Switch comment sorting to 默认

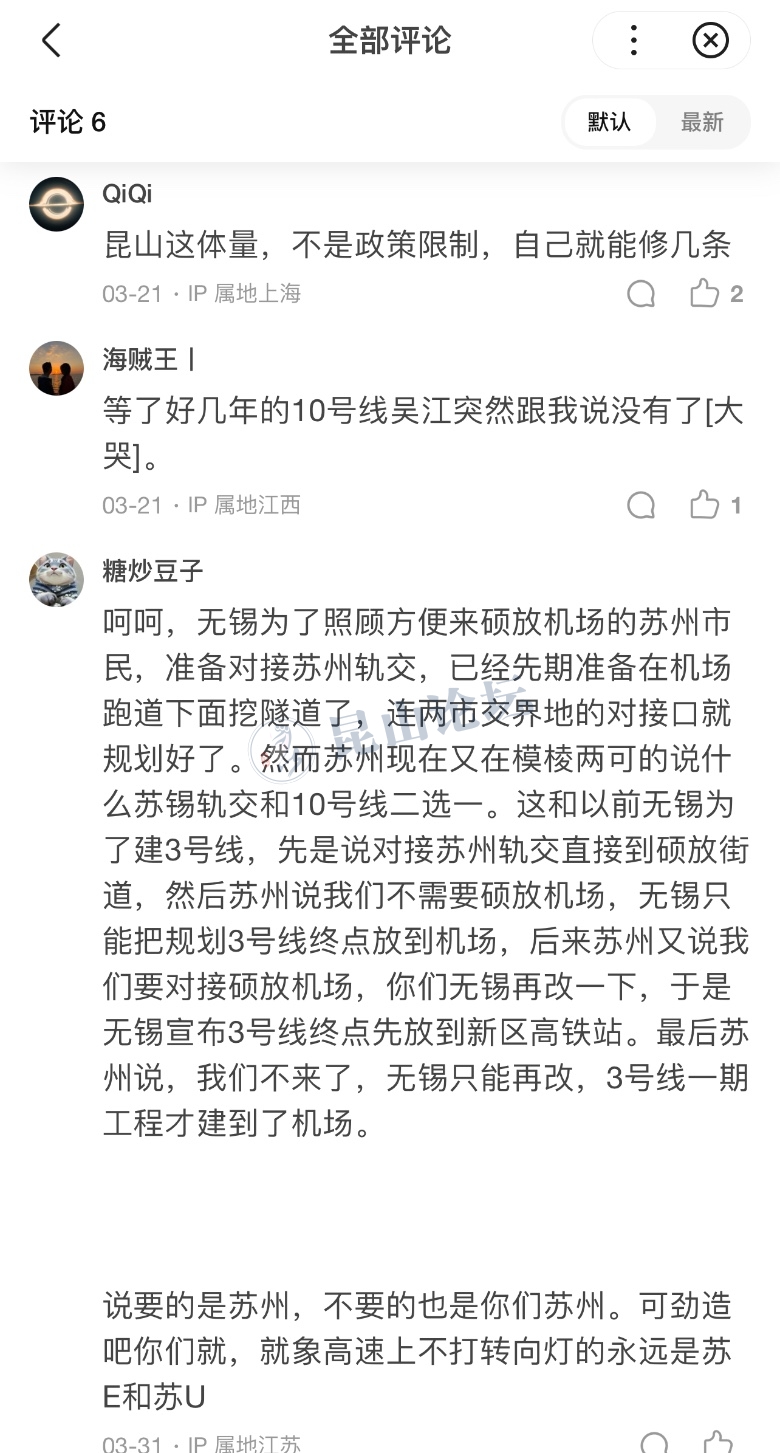tap(609, 122)
